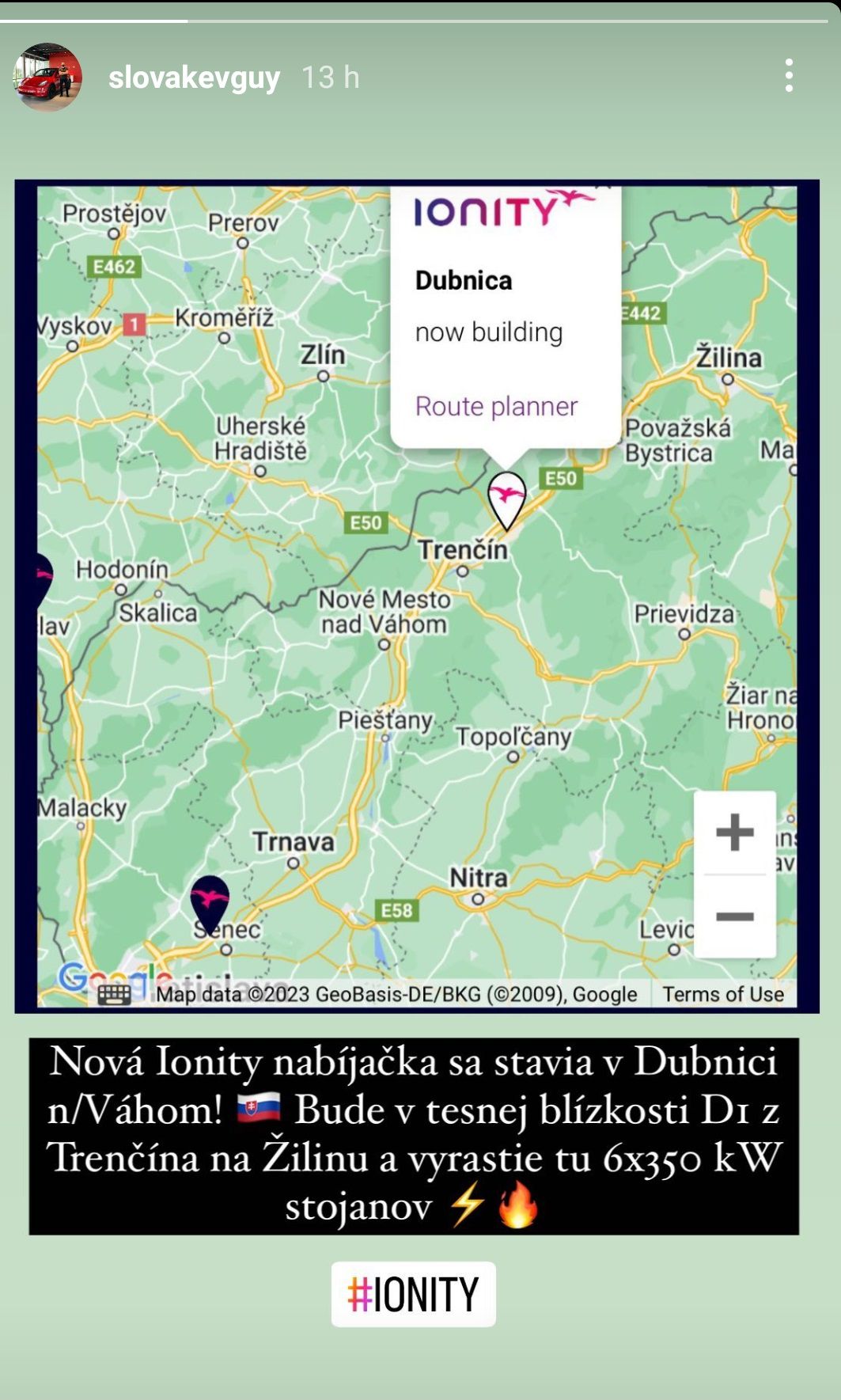
Task: Open the slovakevguy username link
Action: (194, 78)
